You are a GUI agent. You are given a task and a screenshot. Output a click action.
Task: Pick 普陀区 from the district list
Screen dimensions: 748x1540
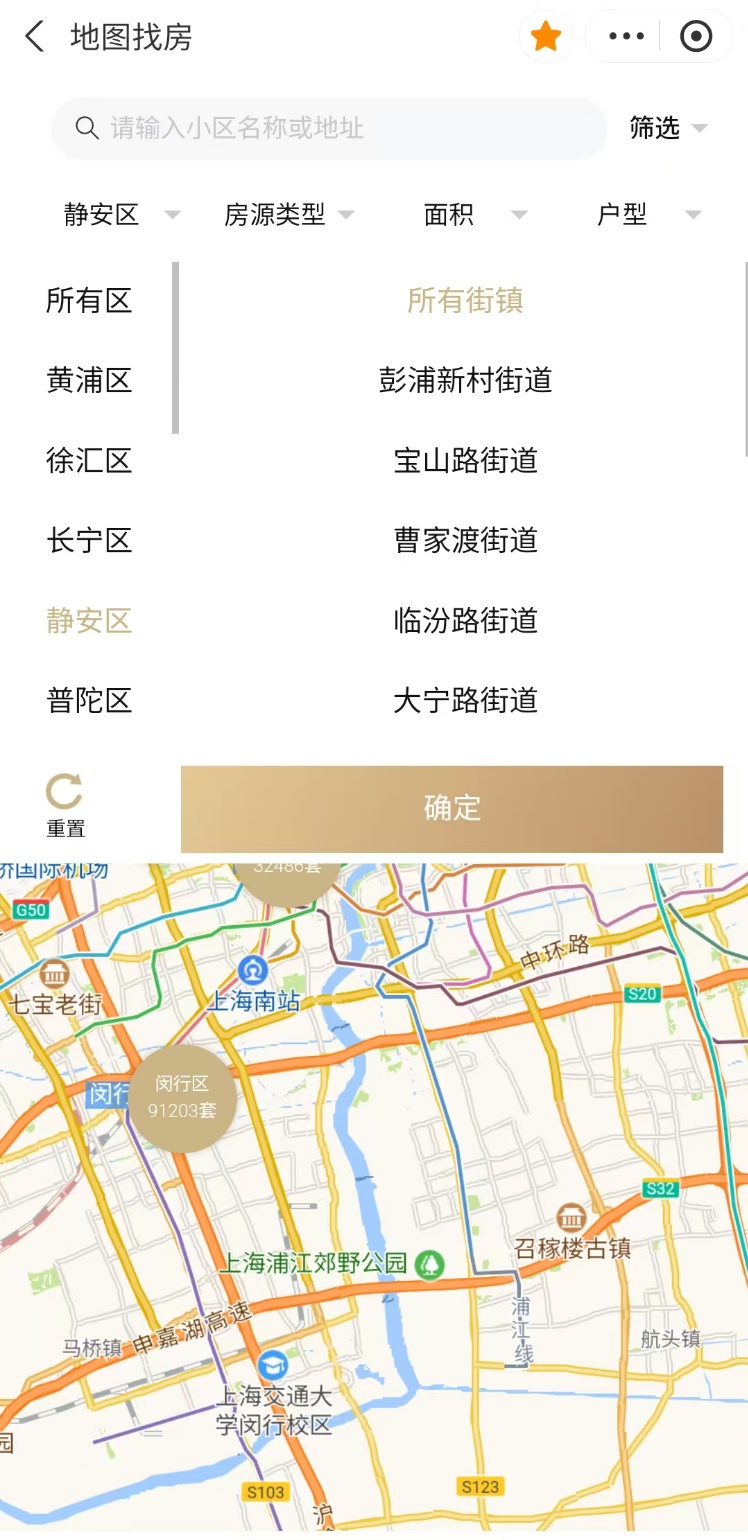coord(89,700)
